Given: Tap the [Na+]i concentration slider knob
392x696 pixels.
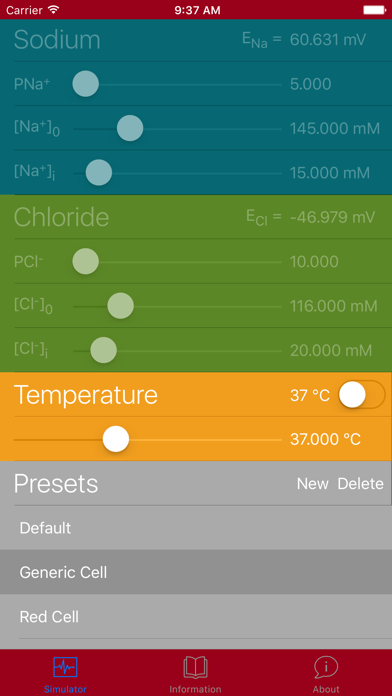Looking at the screenshot, I should 99,173.
